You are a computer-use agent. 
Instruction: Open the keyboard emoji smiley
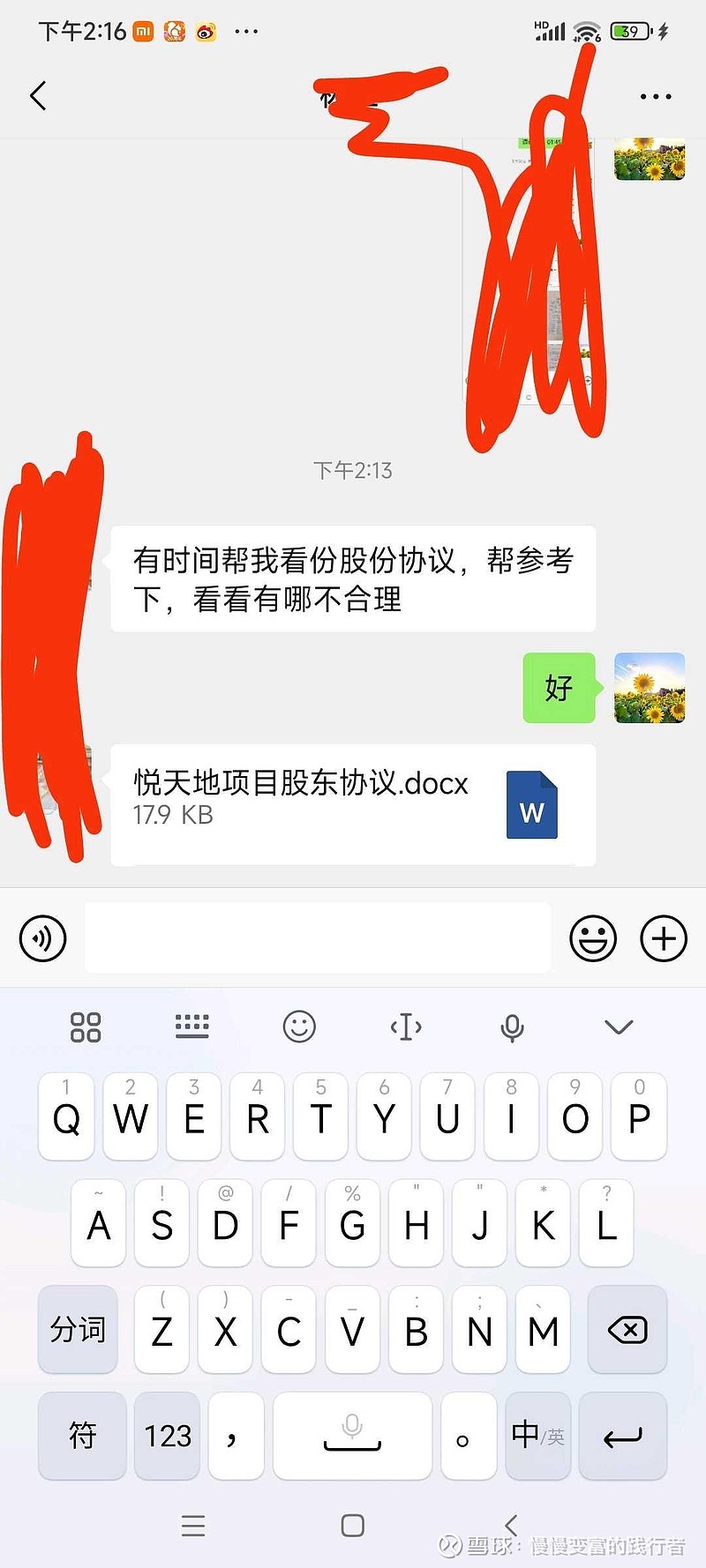click(299, 1027)
